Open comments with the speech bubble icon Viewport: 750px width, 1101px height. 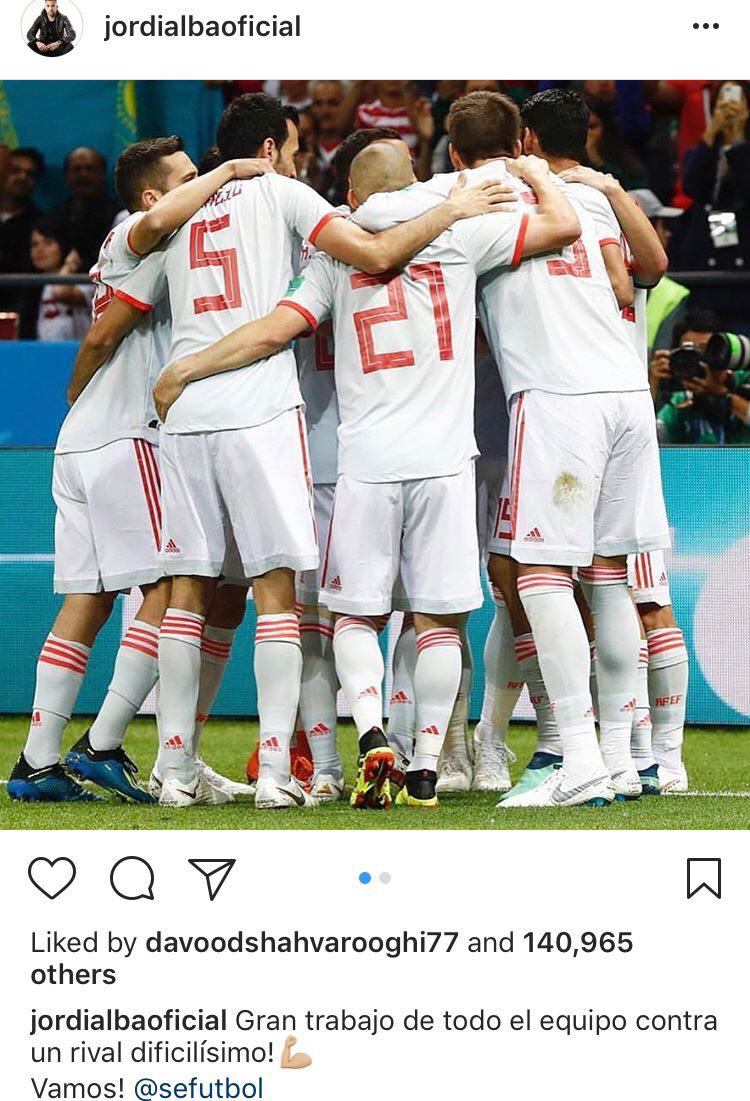[x=132, y=879]
